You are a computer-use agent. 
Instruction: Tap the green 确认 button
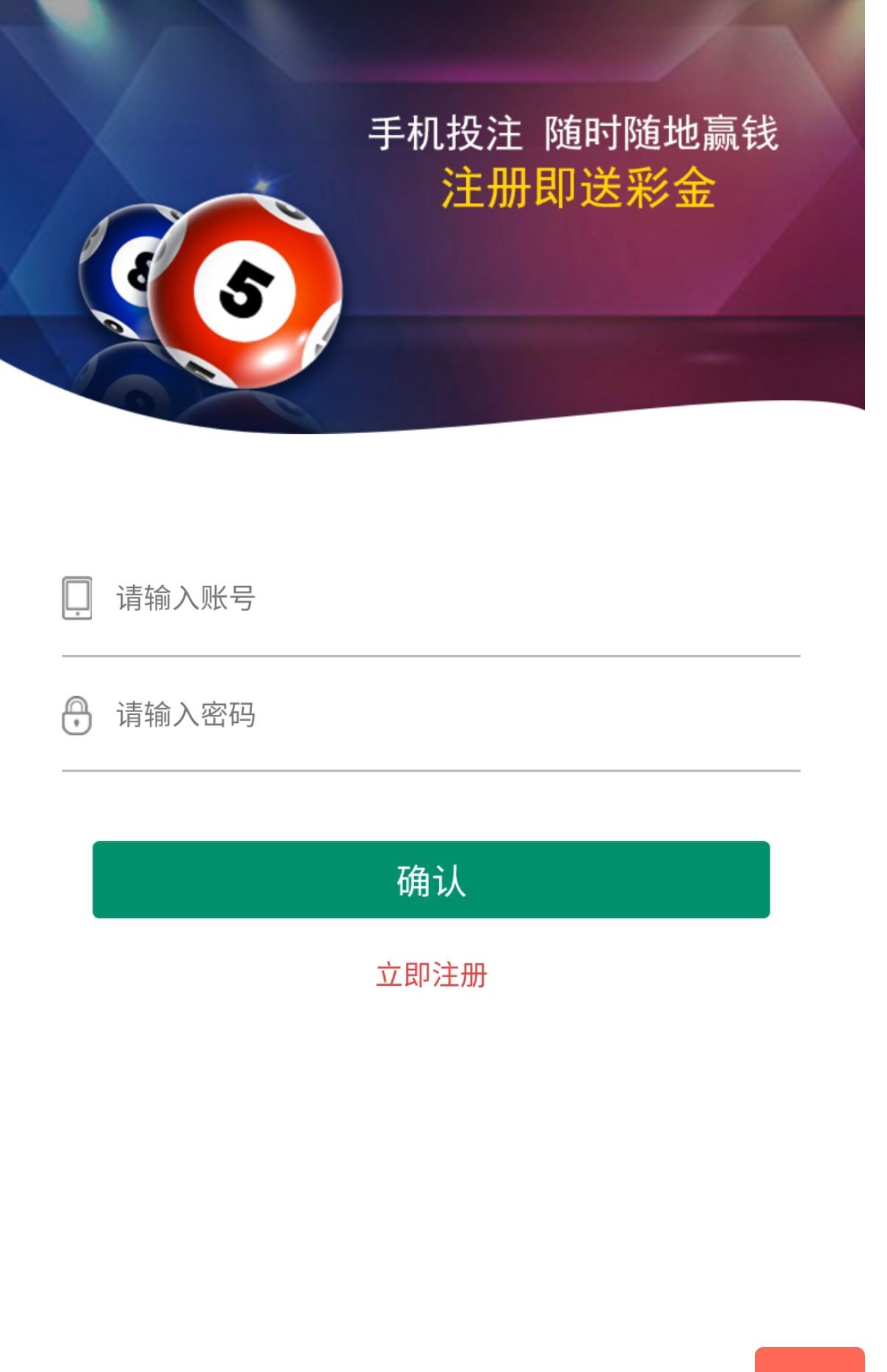click(431, 880)
